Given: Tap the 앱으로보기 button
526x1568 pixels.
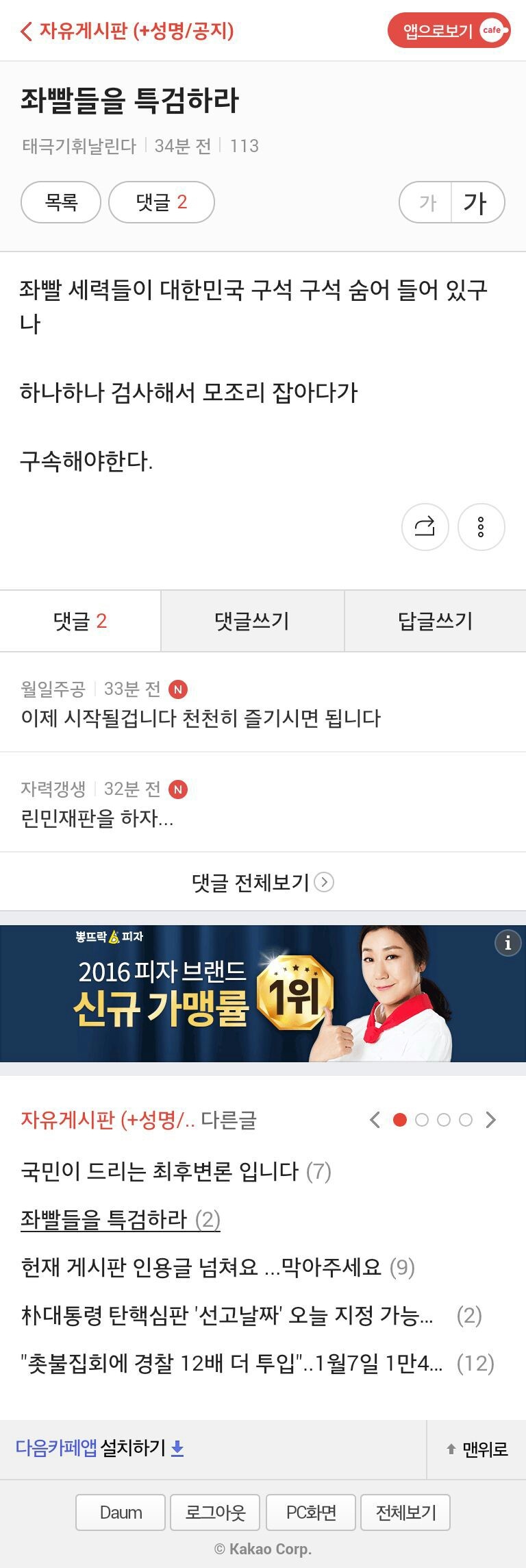Looking at the screenshot, I should point(449,31).
